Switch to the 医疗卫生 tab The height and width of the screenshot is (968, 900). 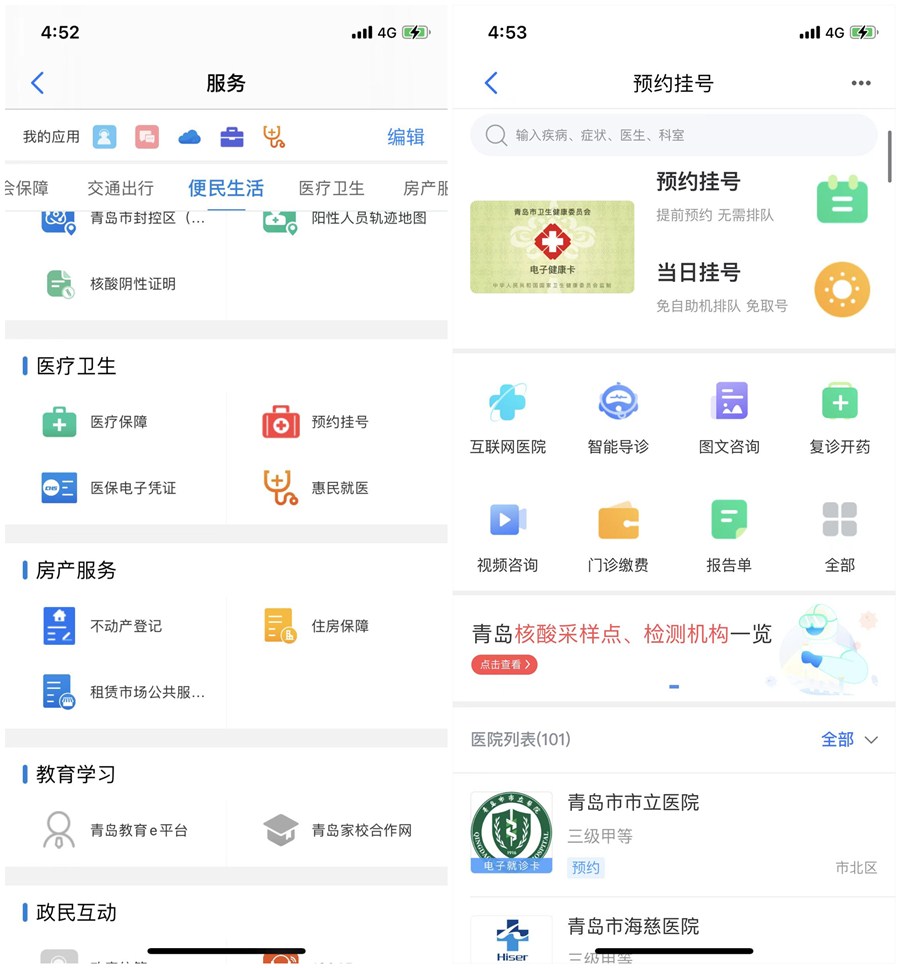[331, 188]
